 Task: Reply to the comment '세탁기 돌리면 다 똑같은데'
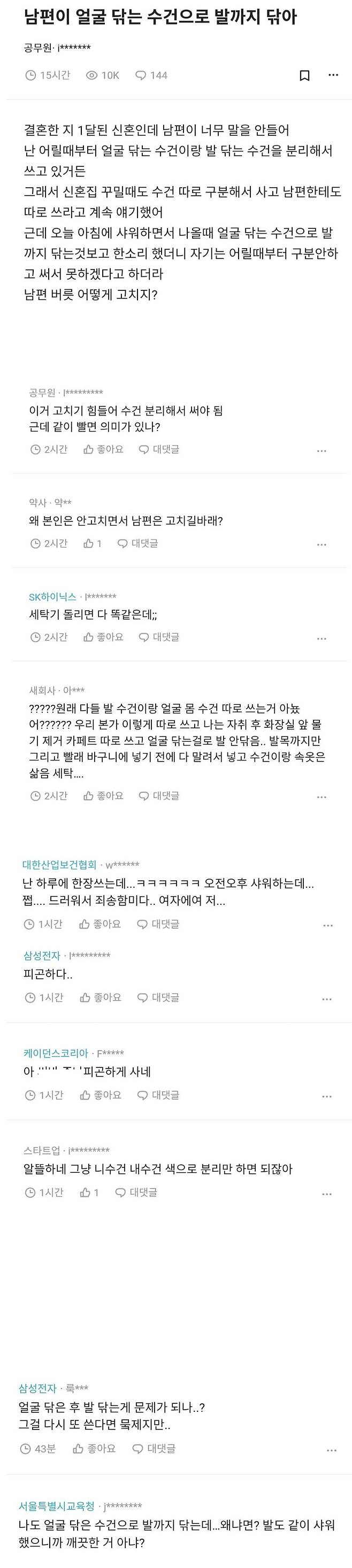click(x=158, y=637)
